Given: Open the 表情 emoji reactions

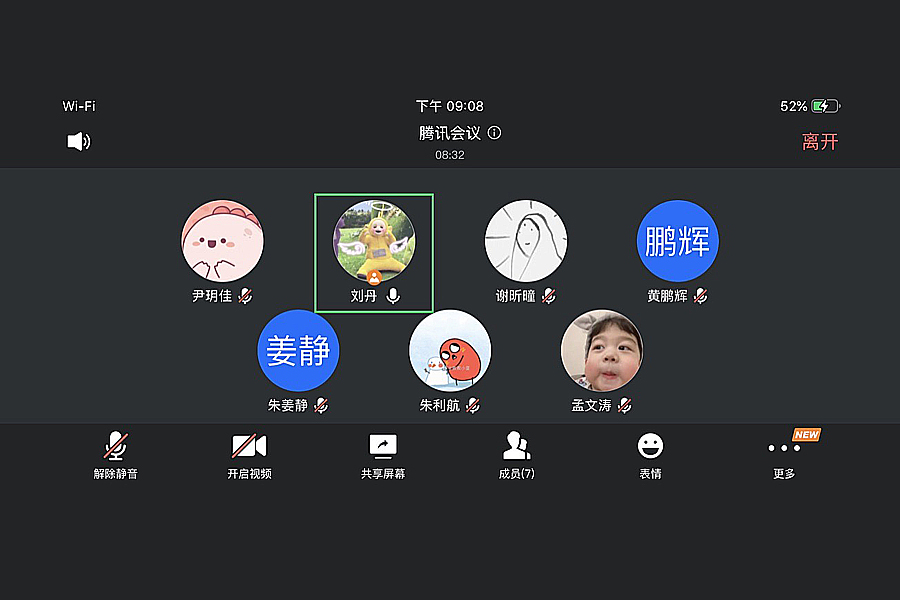Looking at the screenshot, I should tap(650, 455).
